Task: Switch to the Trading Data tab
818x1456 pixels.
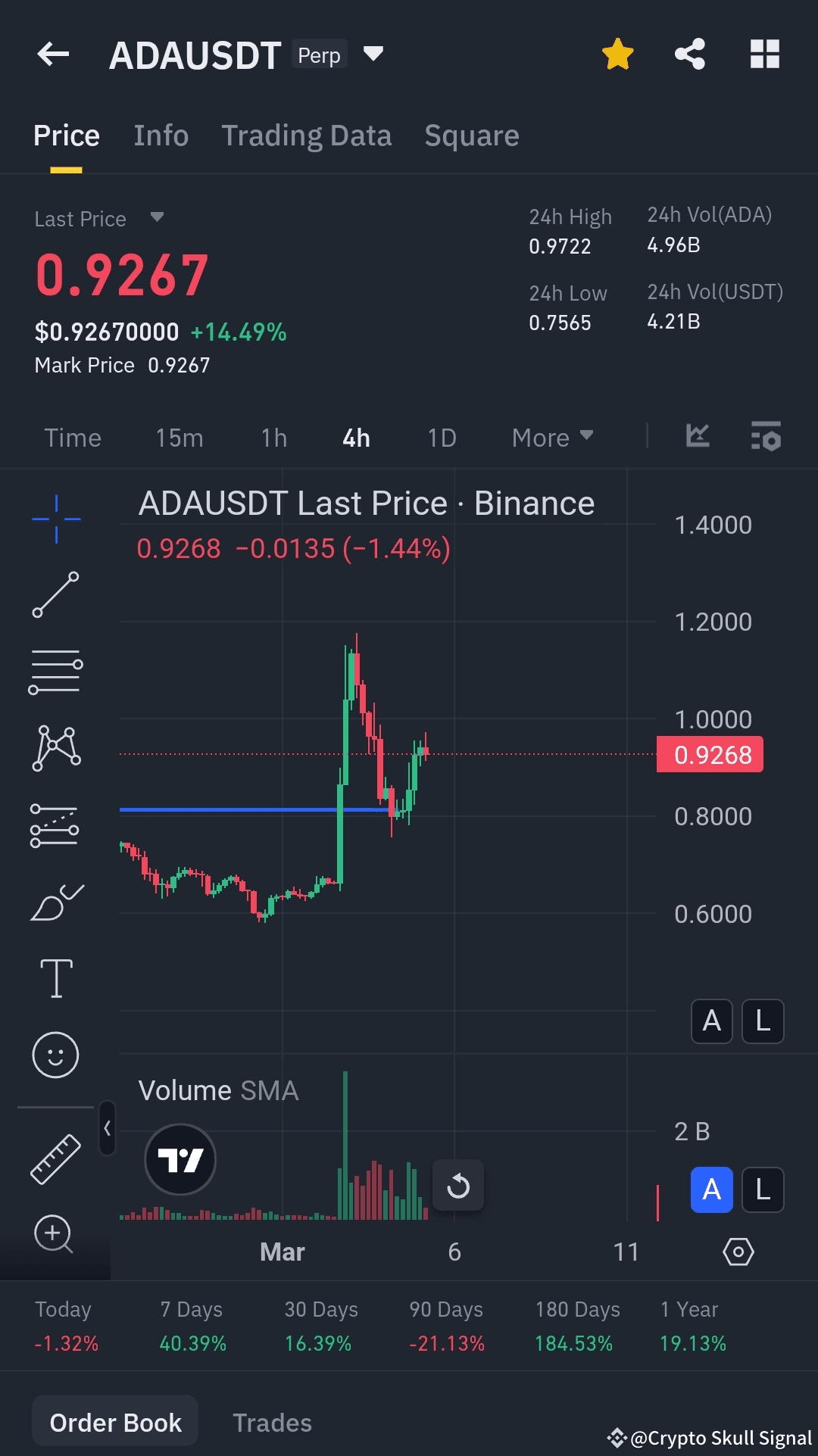Action: point(307,135)
